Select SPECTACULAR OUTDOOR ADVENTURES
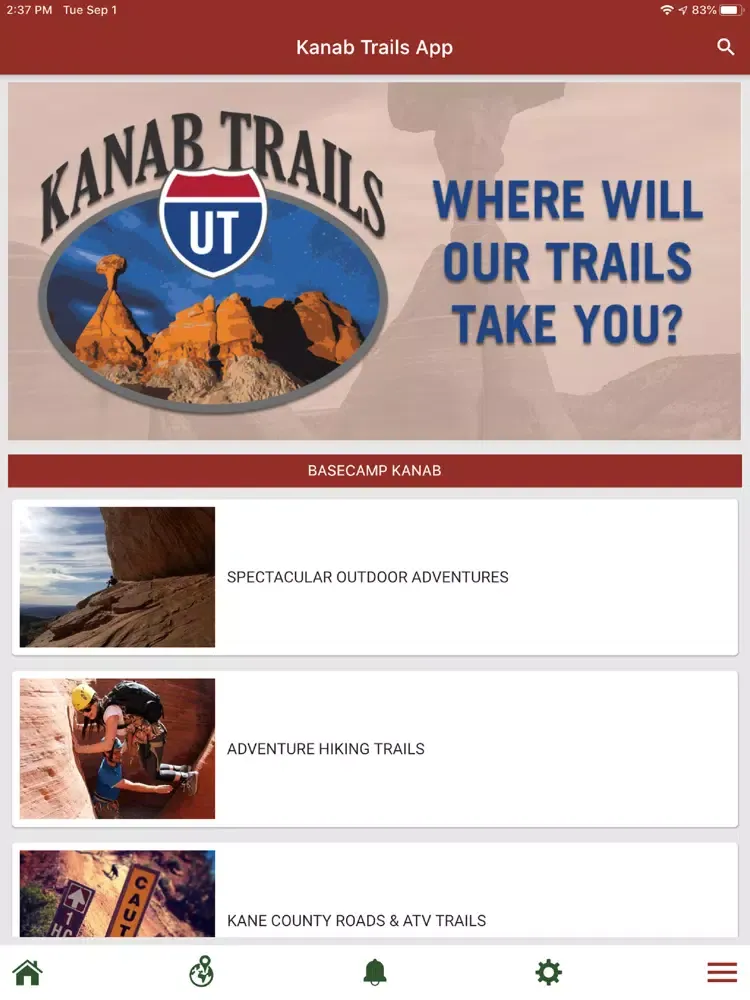Screen dimensions: 750x1000 click(x=368, y=577)
